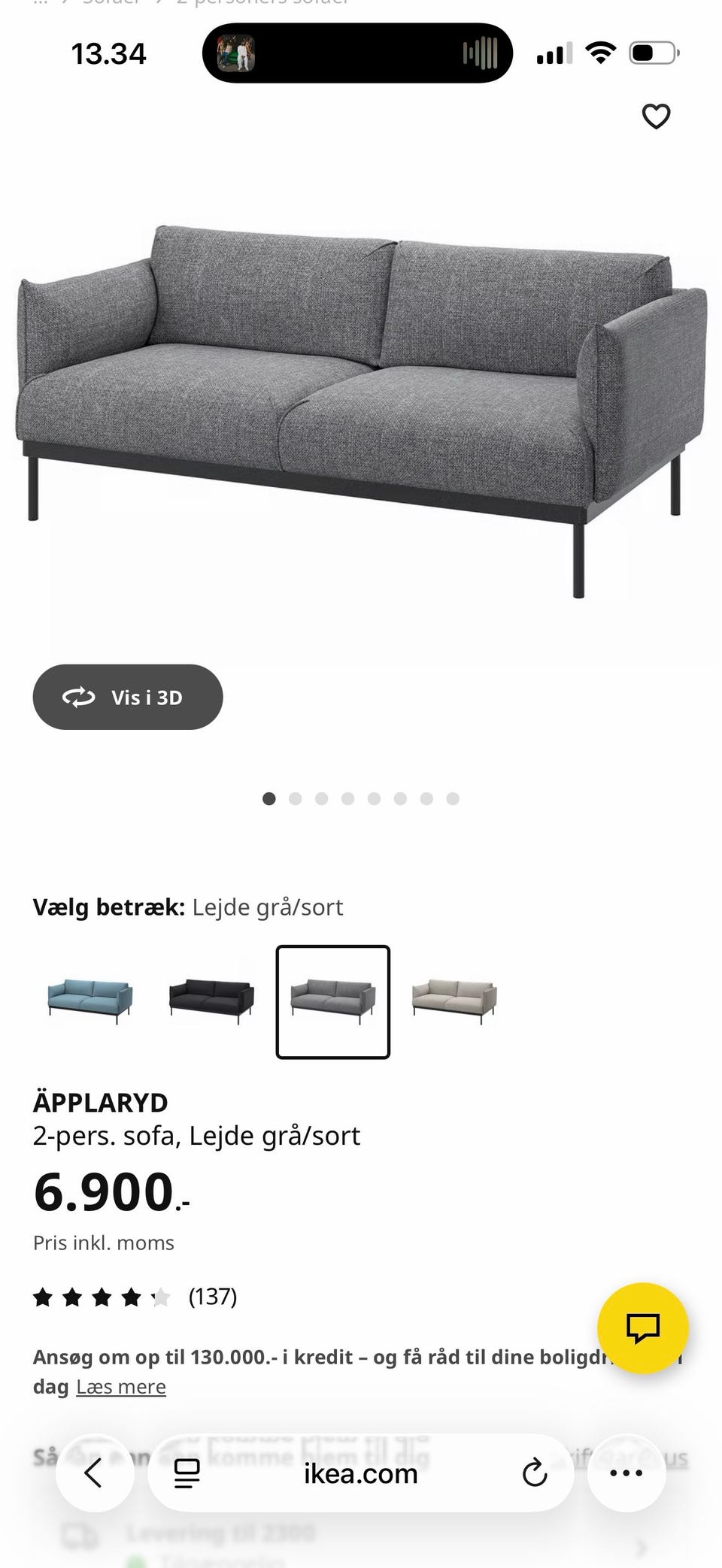
Task: Confirm the selected grey/black cover option
Action: click(x=333, y=1001)
